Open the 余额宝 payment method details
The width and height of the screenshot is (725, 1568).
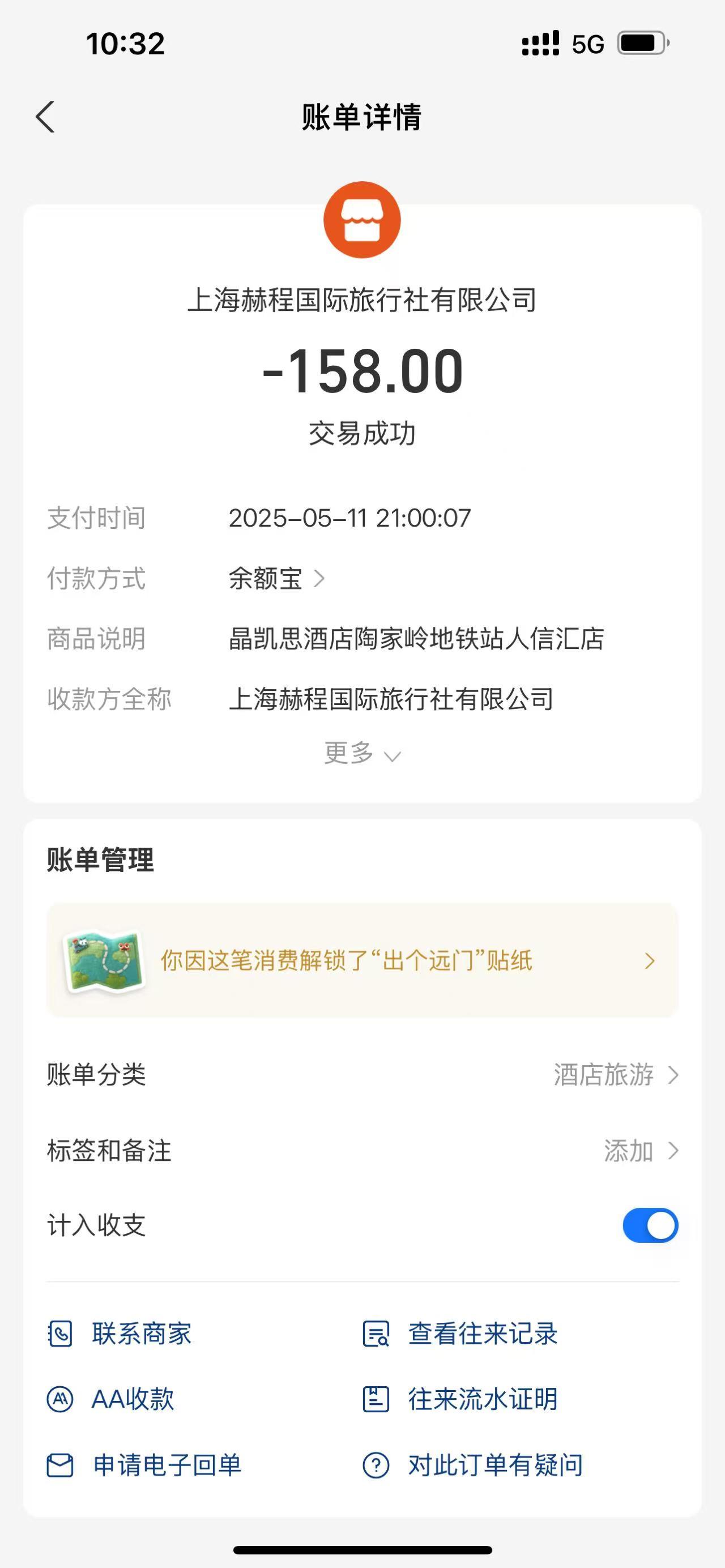point(276,578)
